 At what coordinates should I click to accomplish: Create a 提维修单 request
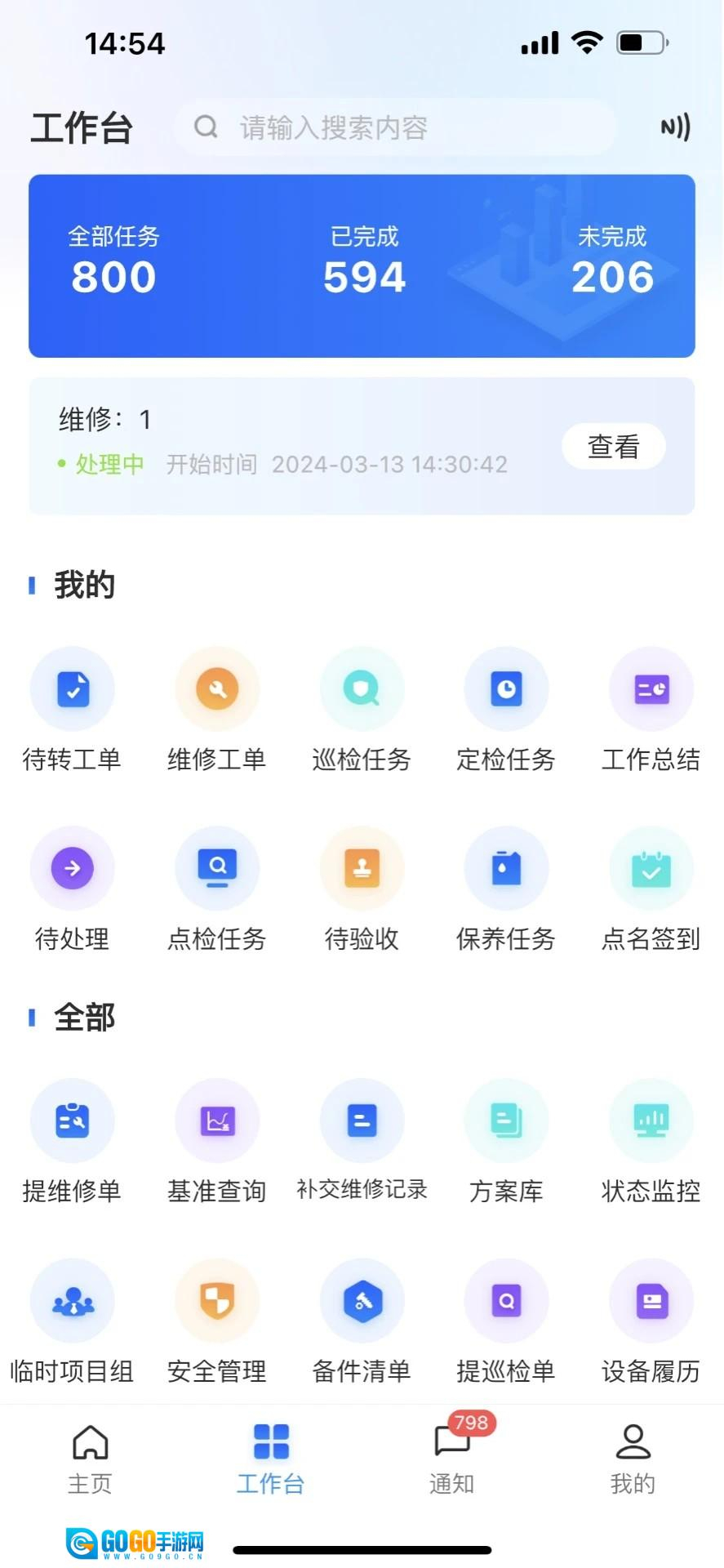[73, 1121]
